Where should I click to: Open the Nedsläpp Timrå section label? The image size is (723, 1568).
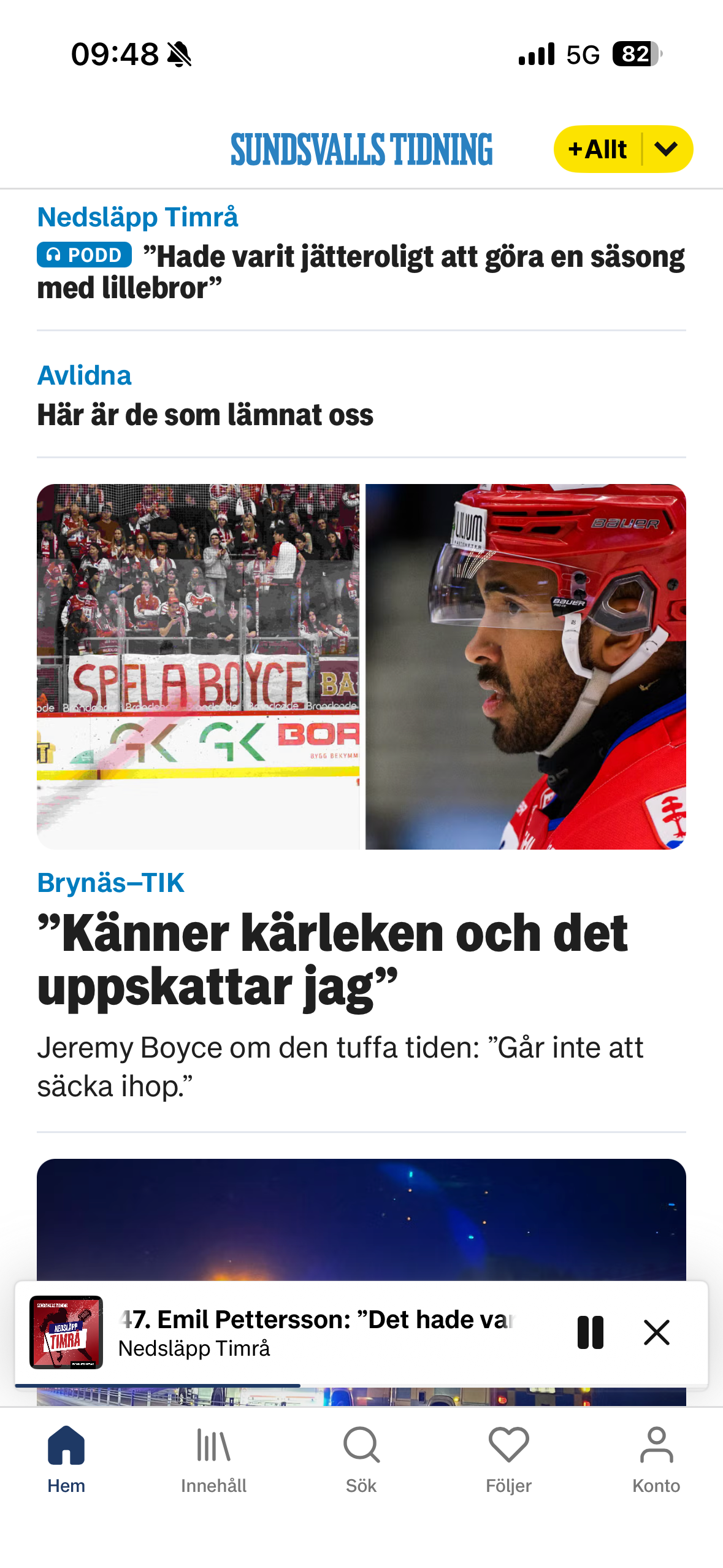click(x=139, y=217)
